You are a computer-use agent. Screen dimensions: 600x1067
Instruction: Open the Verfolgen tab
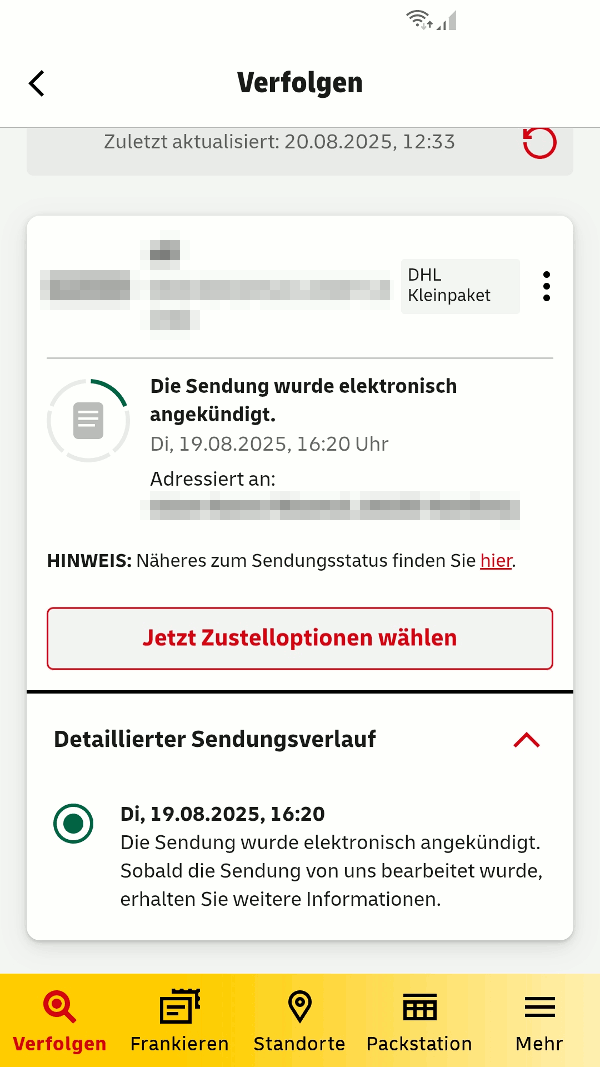tap(60, 1021)
